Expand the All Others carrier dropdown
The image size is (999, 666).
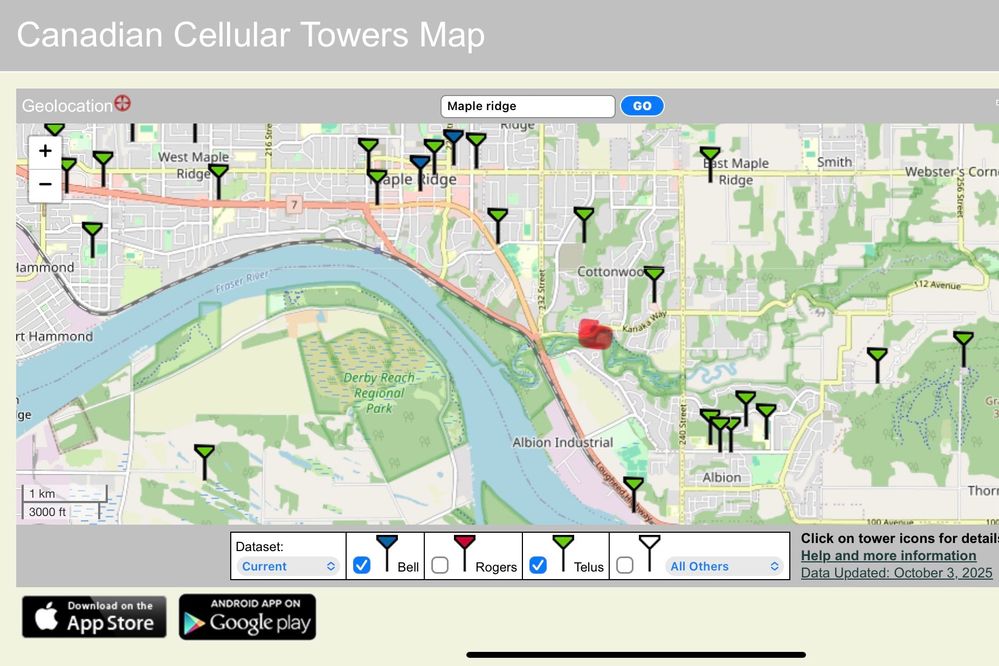[x=724, y=566]
